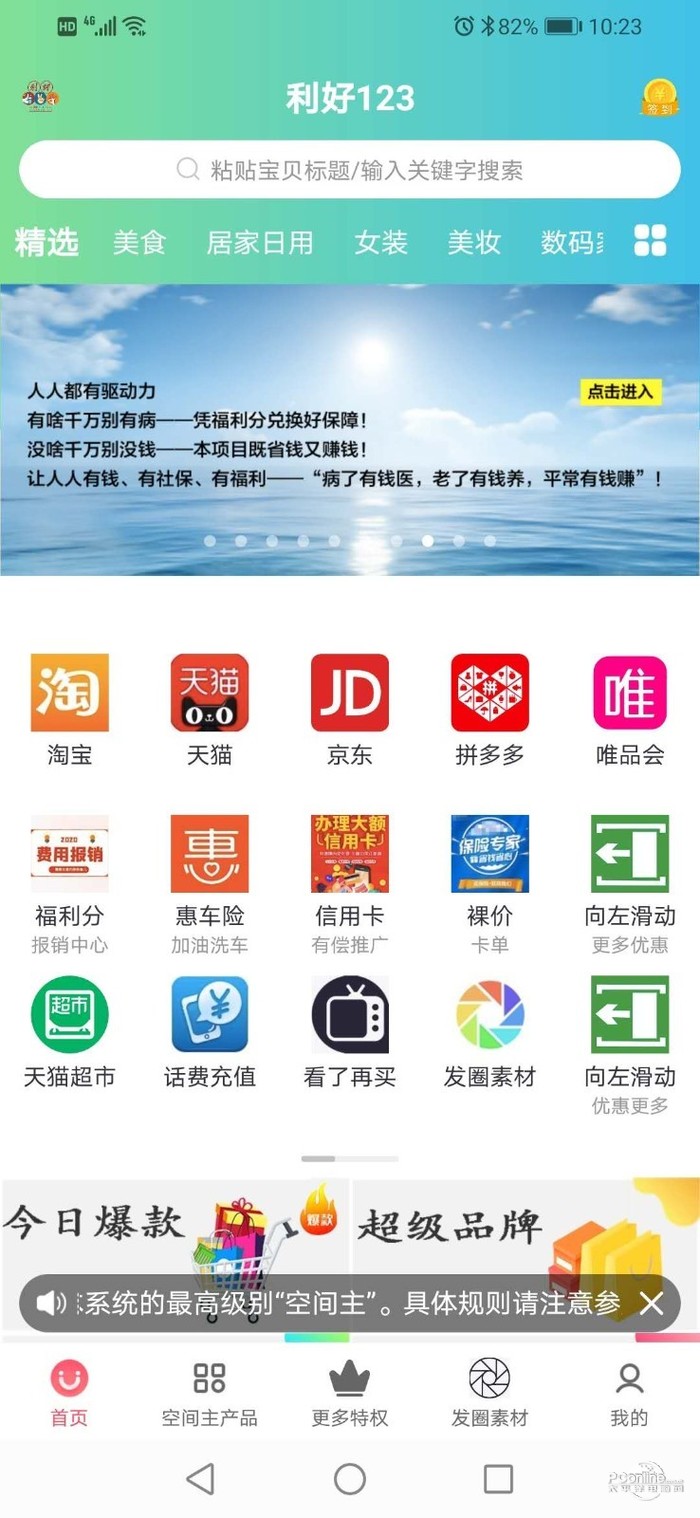The image size is (700, 1518).
Task: Open the 更多特权 tab
Action: point(349,1393)
